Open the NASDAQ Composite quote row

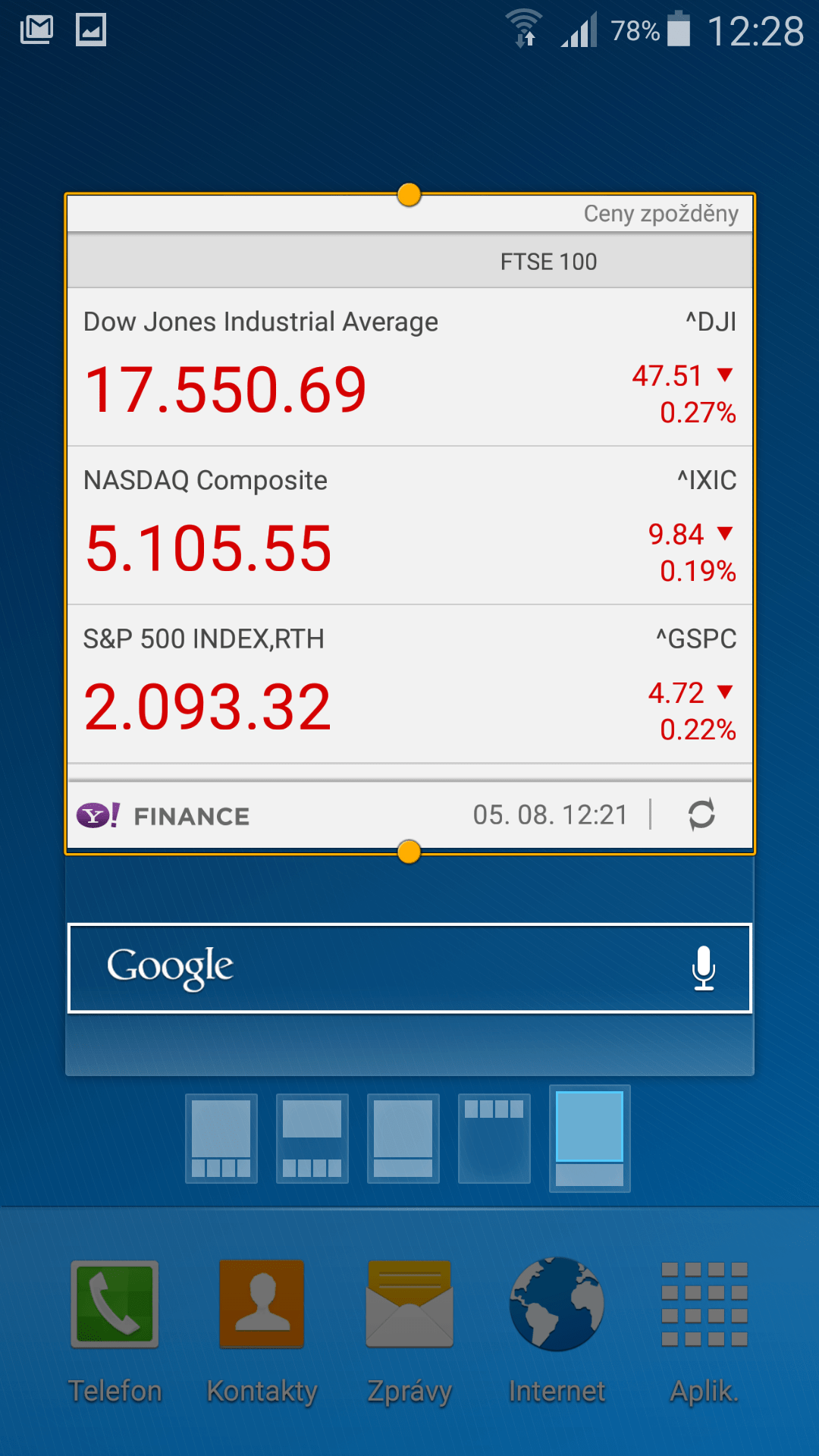409,526
